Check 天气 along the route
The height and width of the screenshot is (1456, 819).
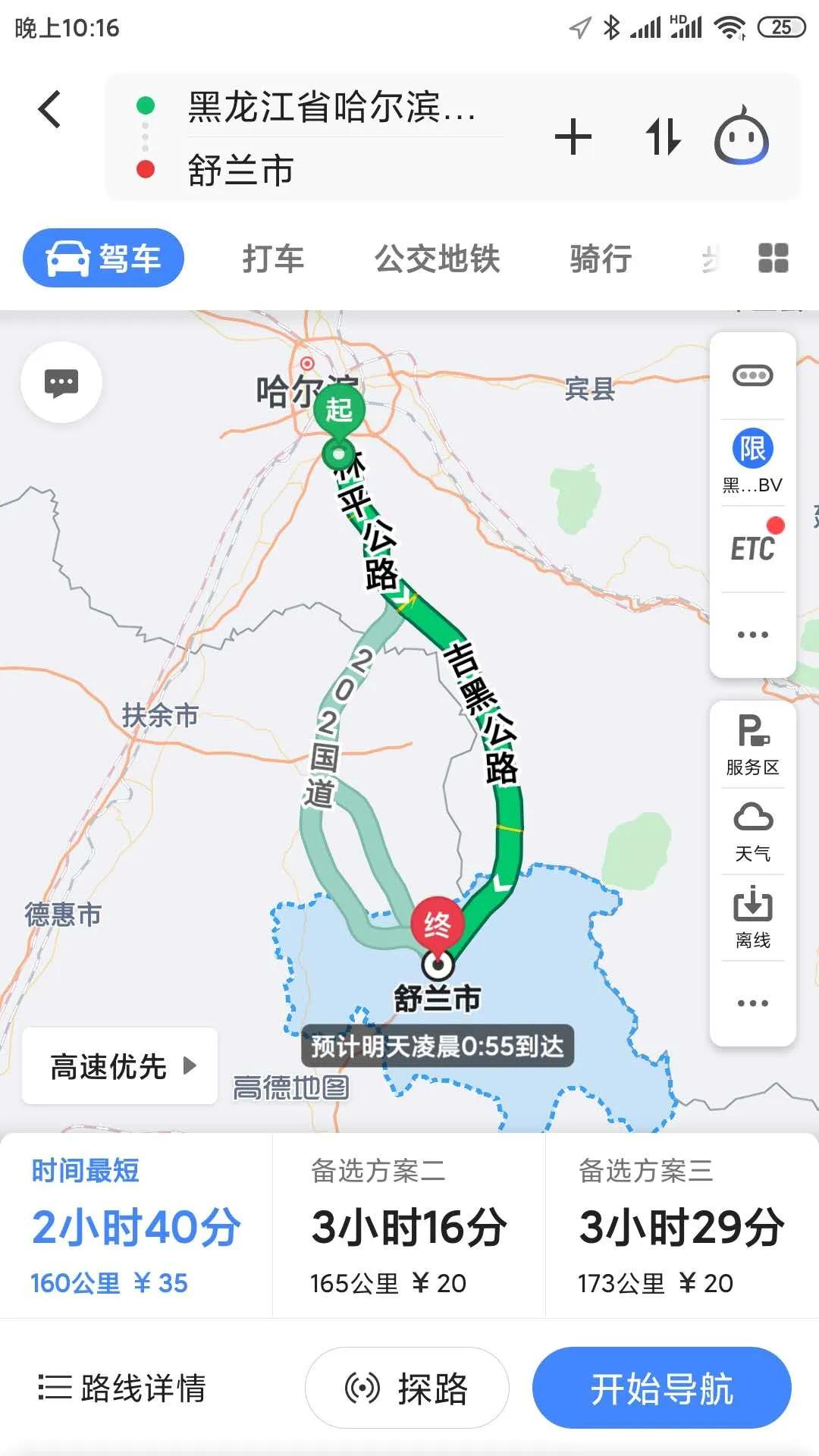click(752, 832)
